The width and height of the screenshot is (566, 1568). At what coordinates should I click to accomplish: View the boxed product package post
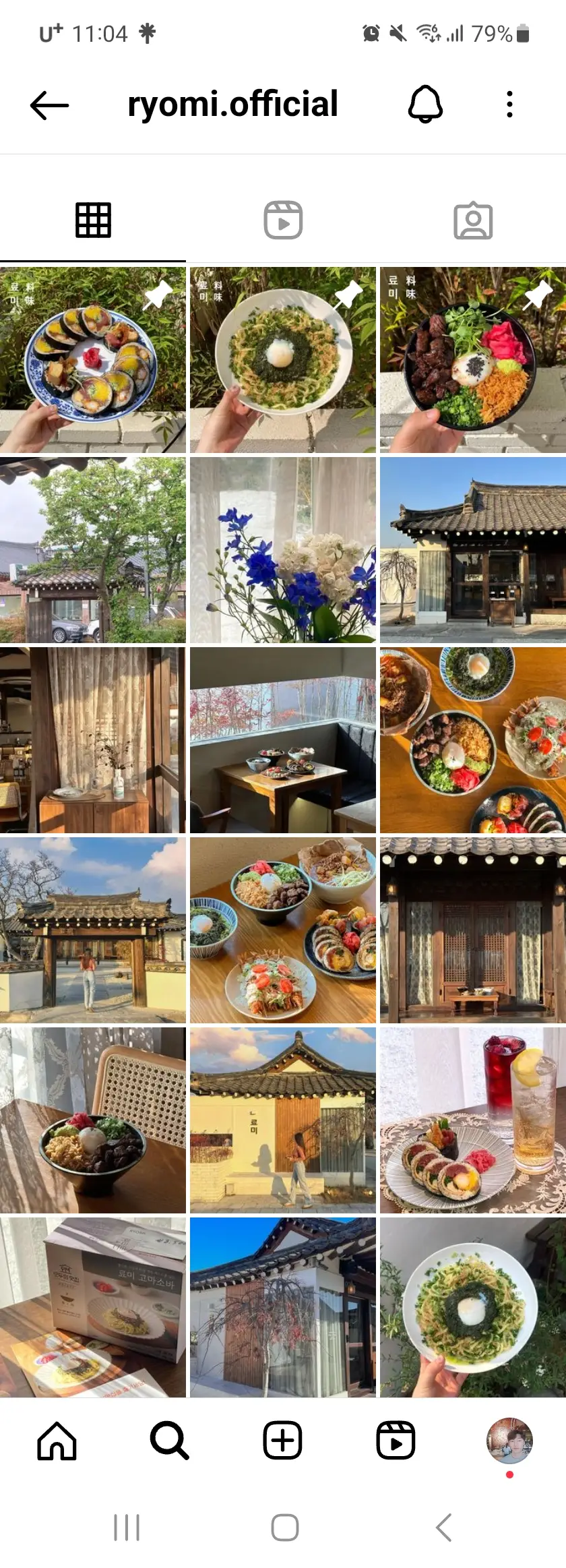pos(93,1308)
